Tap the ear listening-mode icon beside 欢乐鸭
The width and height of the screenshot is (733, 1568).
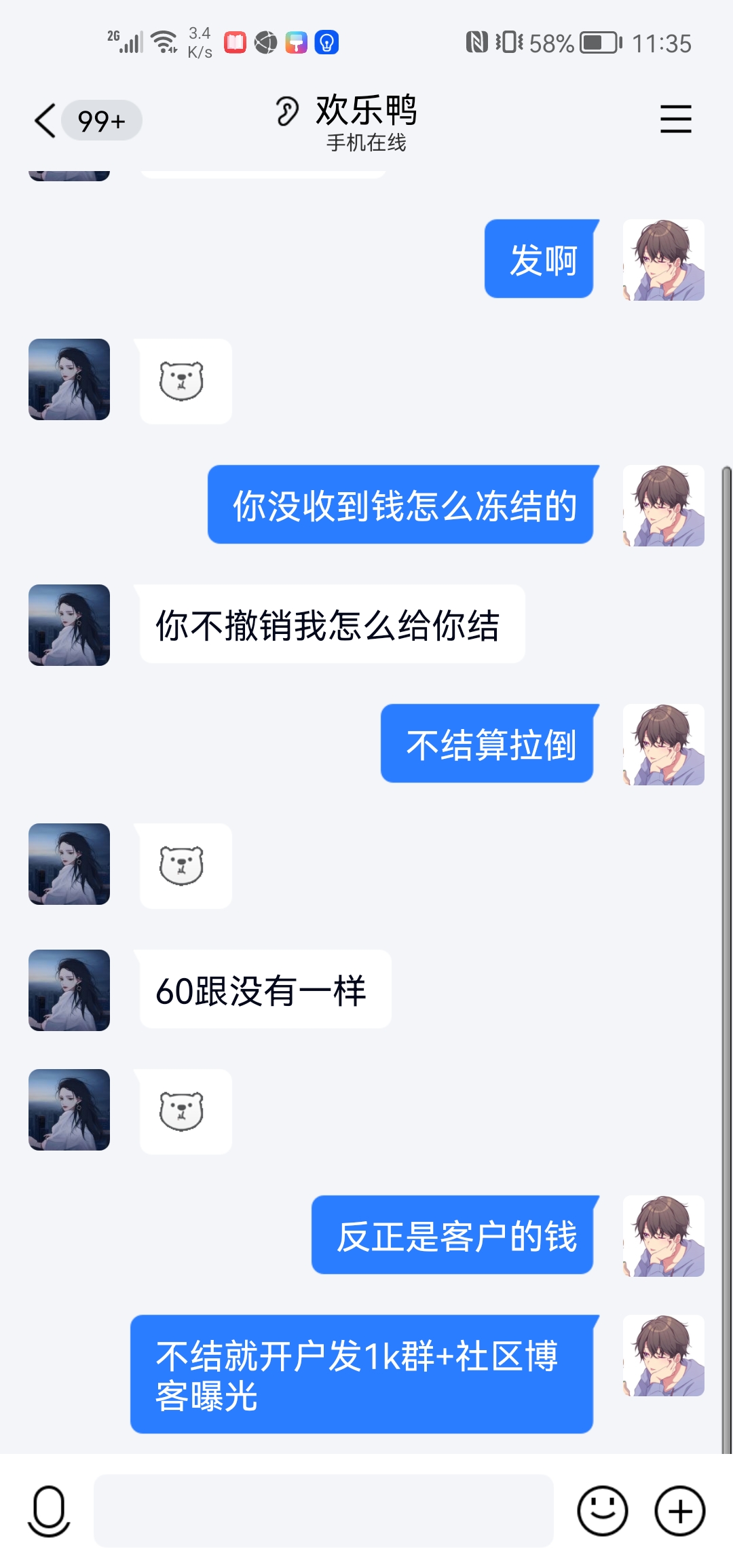[x=287, y=110]
